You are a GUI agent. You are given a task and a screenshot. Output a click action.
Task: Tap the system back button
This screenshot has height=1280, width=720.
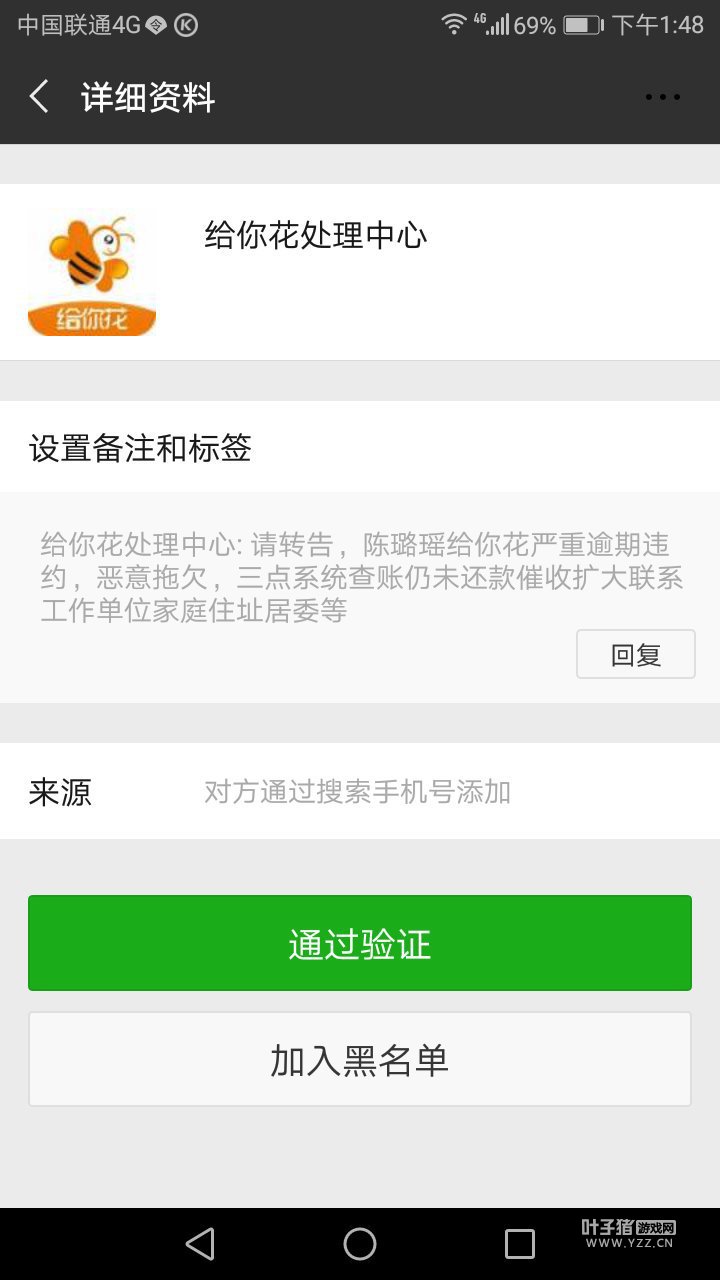pyautogui.click(x=200, y=1244)
